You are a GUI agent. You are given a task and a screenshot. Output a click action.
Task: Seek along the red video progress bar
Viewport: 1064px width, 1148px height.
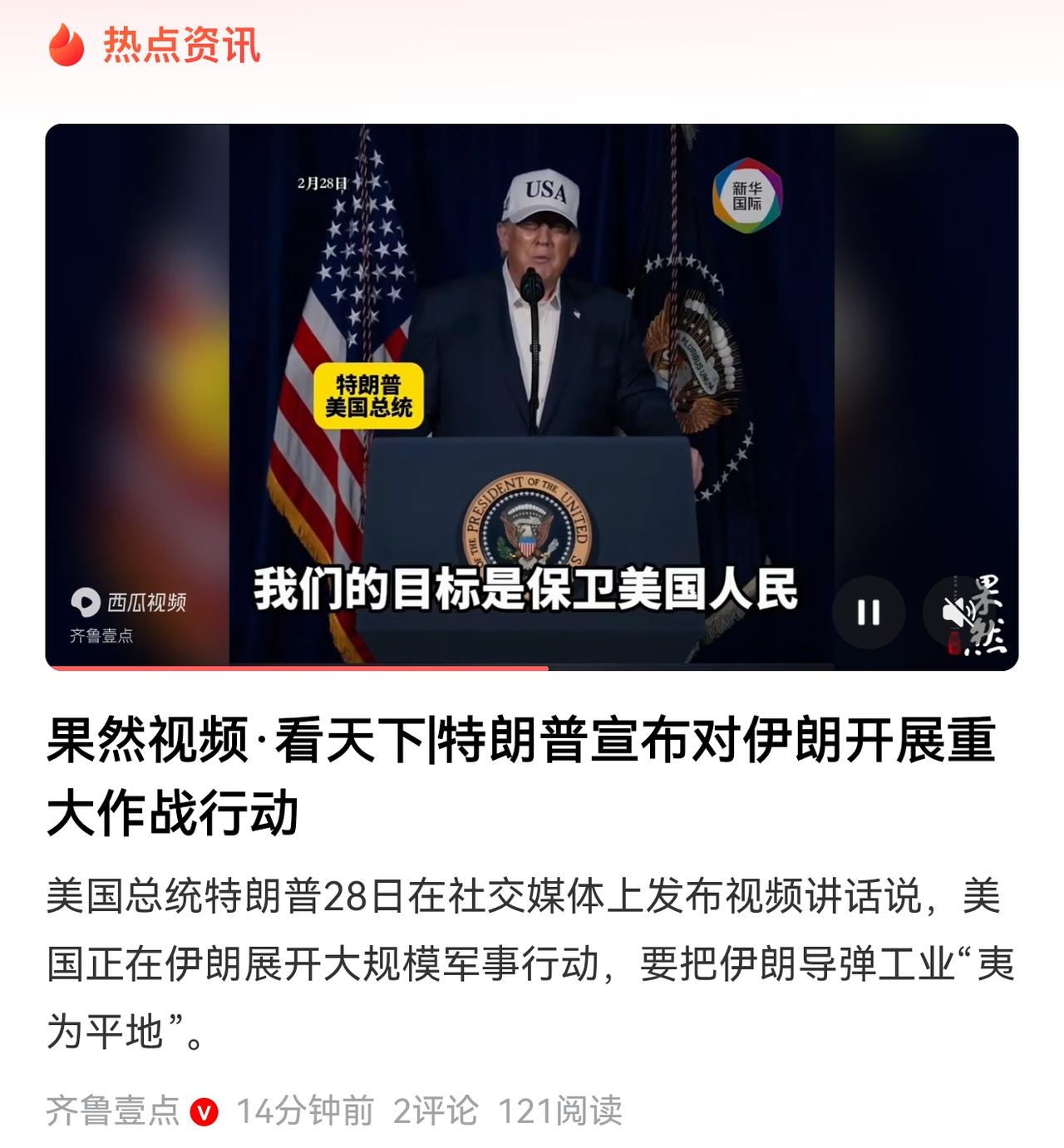pos(532,667)
